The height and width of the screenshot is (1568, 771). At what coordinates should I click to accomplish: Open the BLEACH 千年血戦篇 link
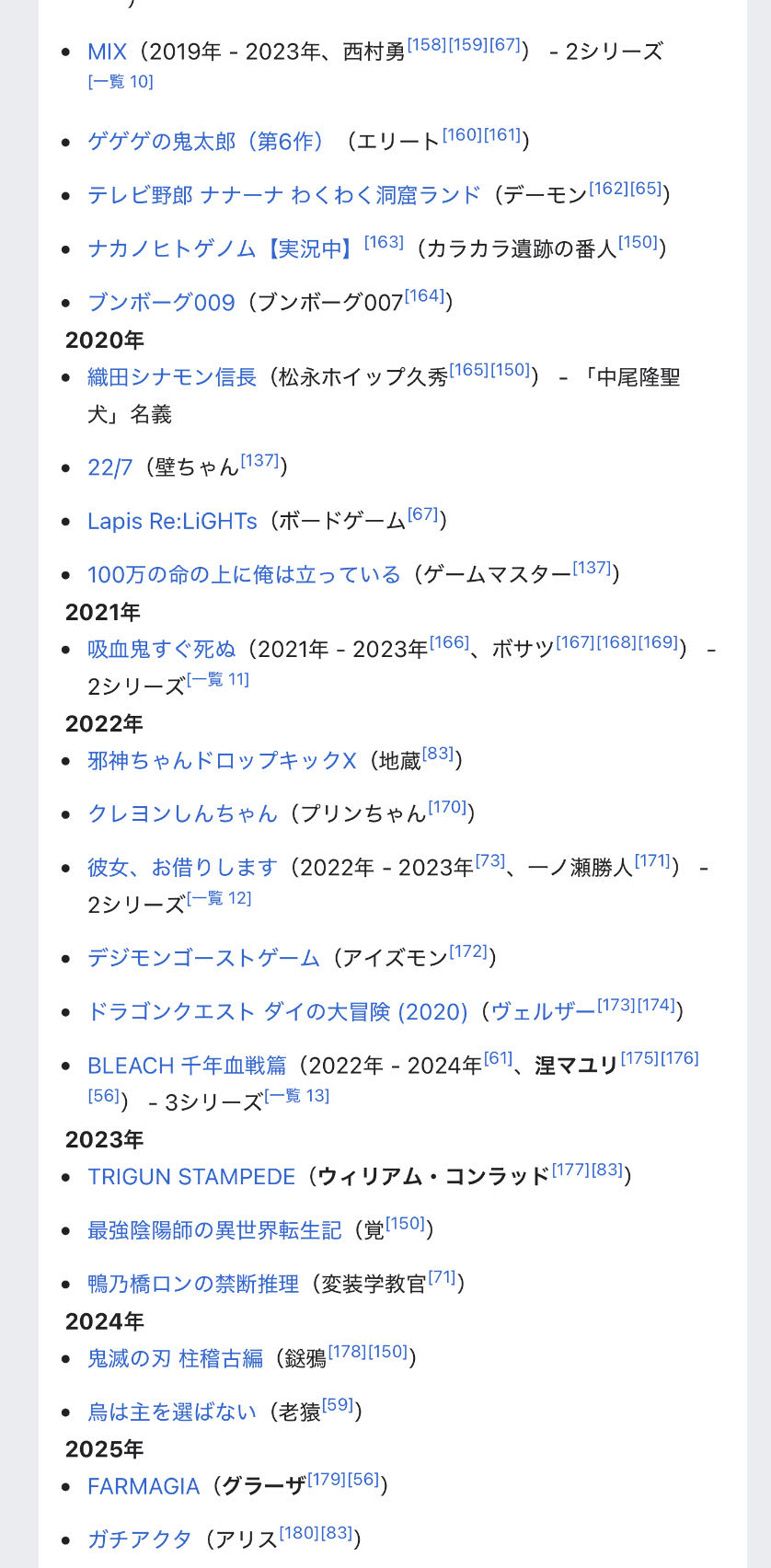tap(187, 1065)
